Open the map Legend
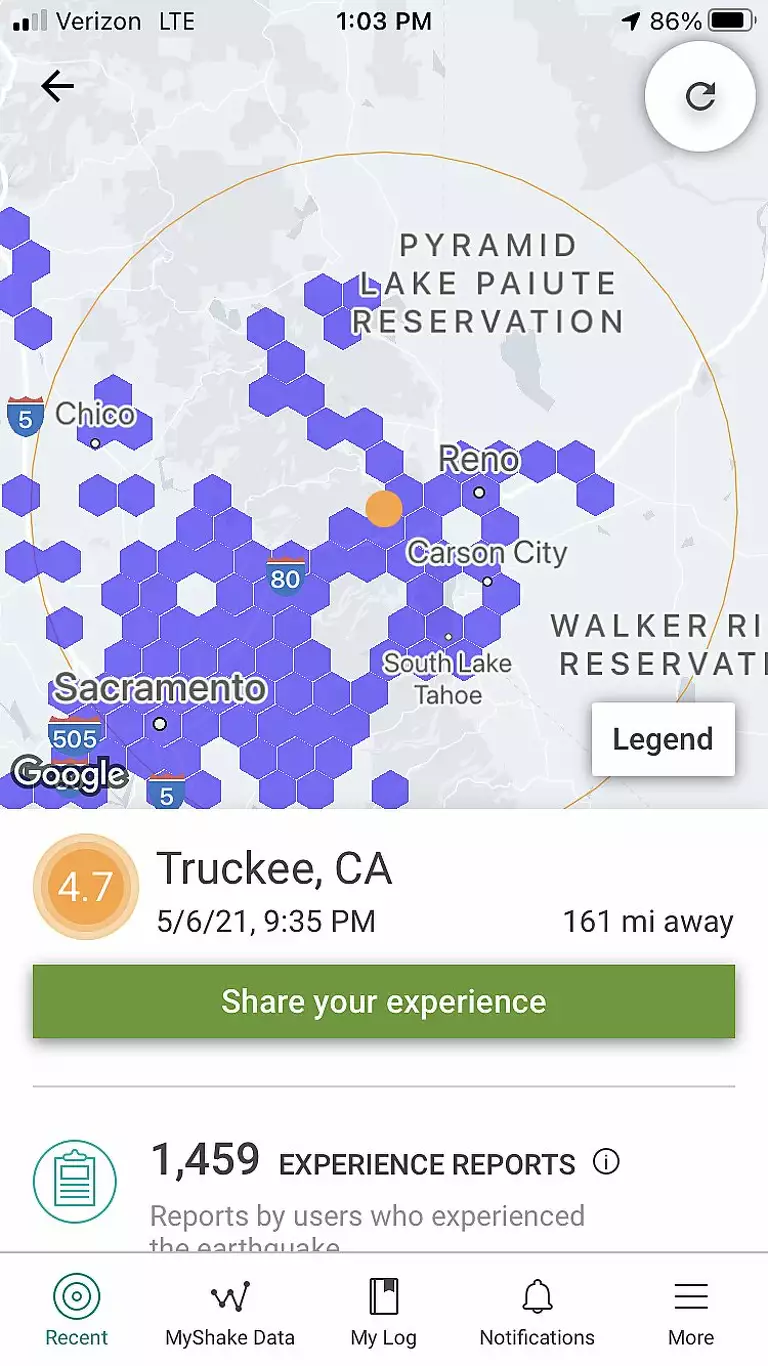This screenshot has height=1366, width=768. click(663, 739)
